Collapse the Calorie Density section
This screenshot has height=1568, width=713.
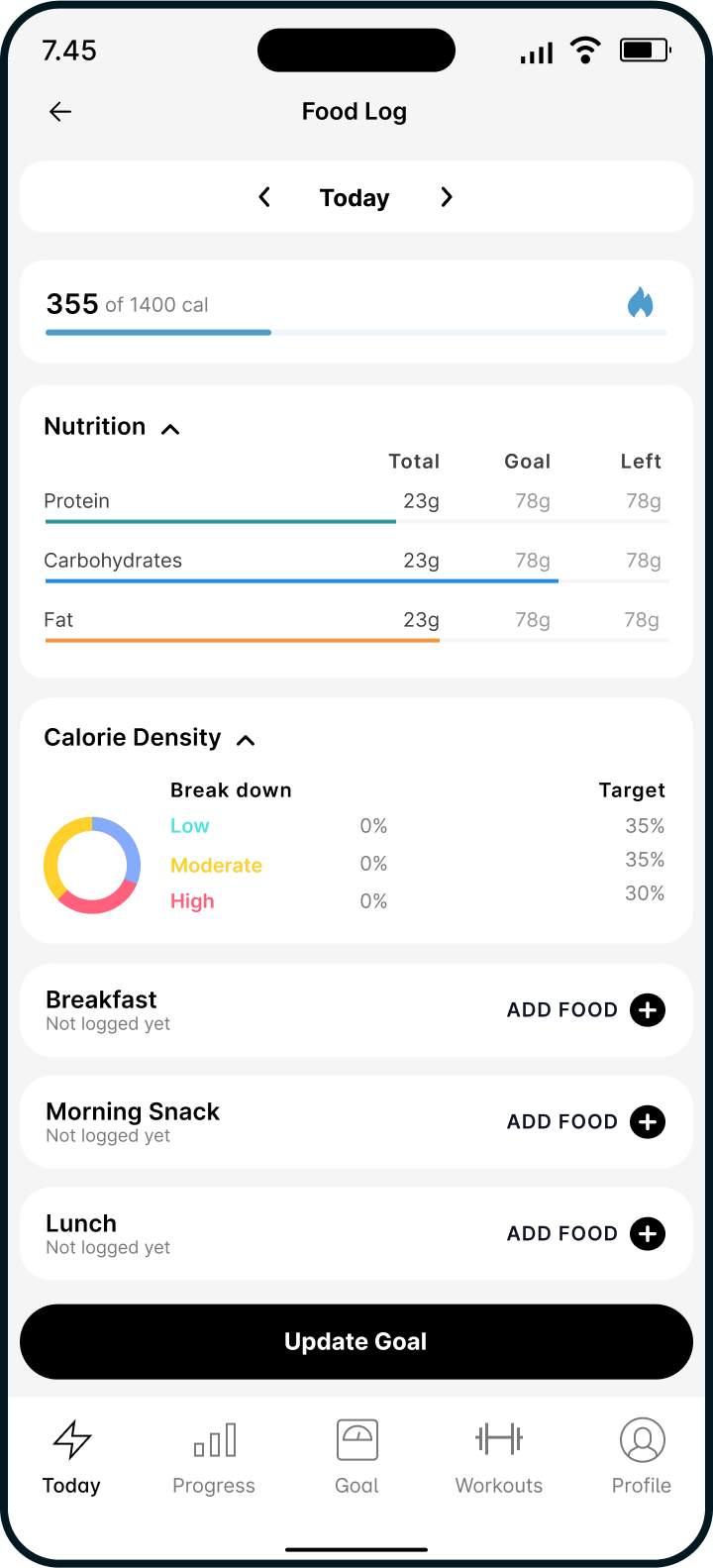pyautogui.click(x=246, y=739)
